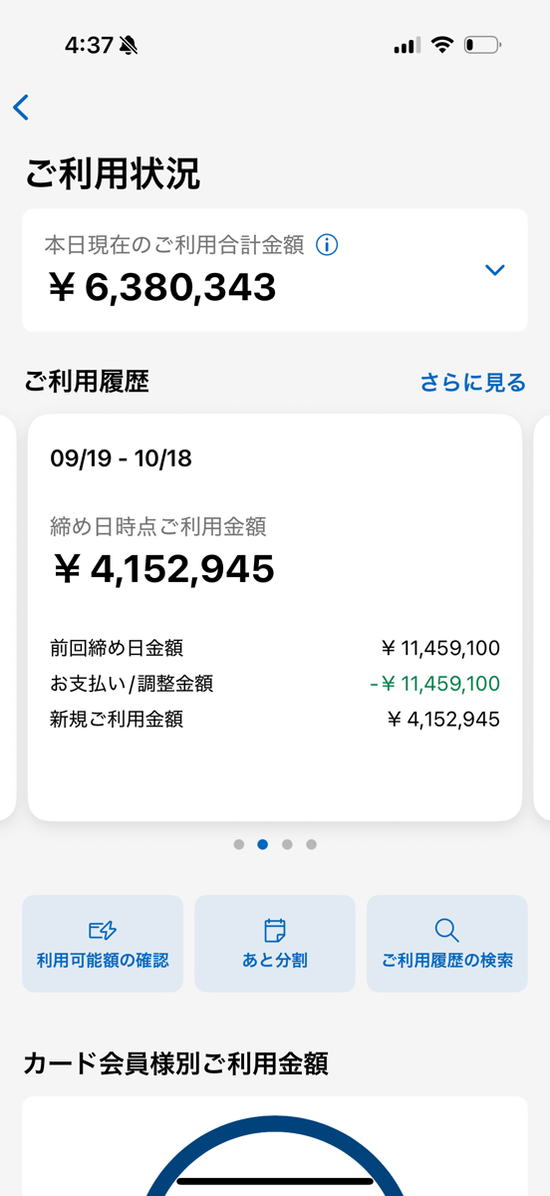Tap 利用可能額の確認 button
The width and height of the screenshot is (550, 1196).
click(x=102, y=944)
